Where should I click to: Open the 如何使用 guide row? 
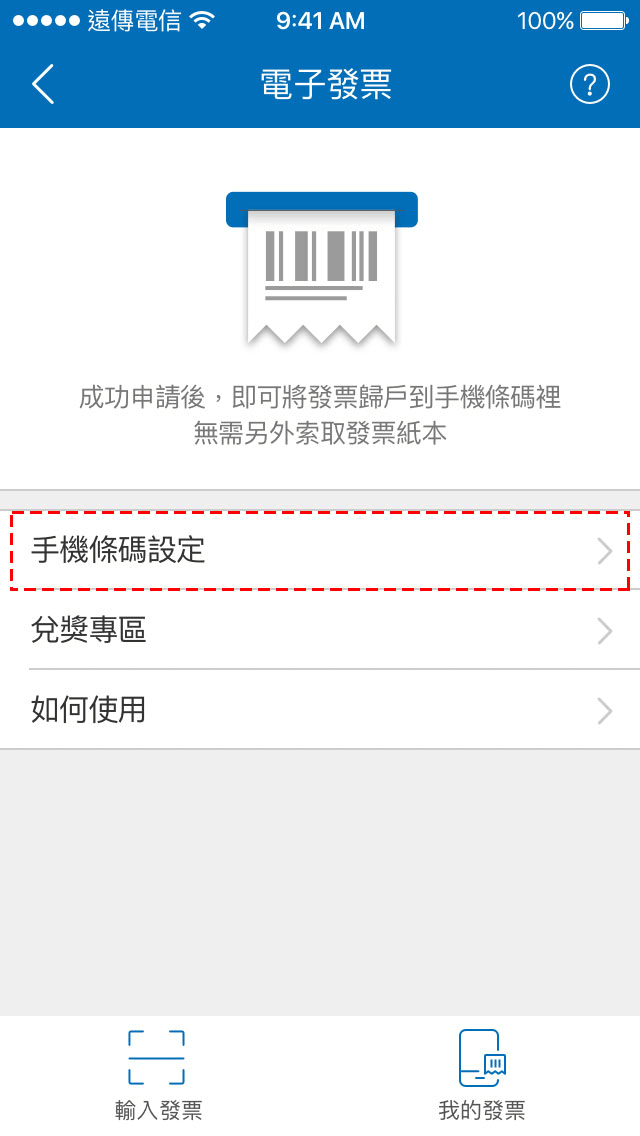[319, 710]
